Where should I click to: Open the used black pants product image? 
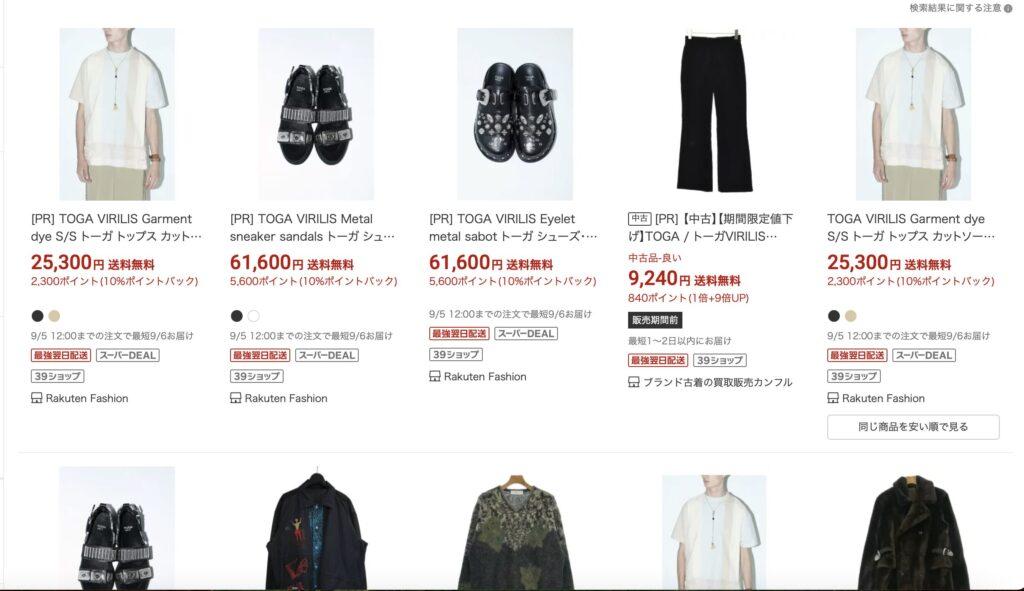point(714,112)
